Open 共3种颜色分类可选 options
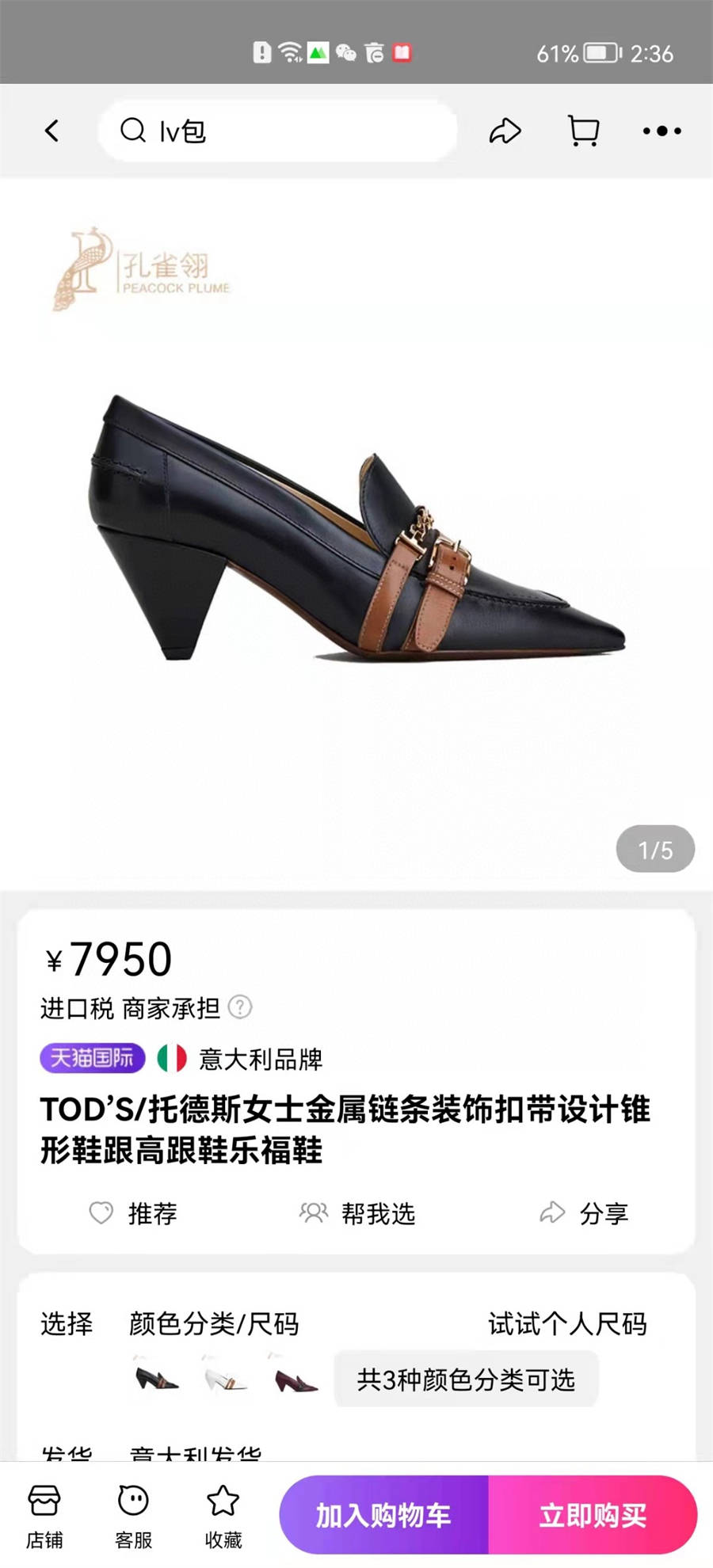 click(466, 1380)
